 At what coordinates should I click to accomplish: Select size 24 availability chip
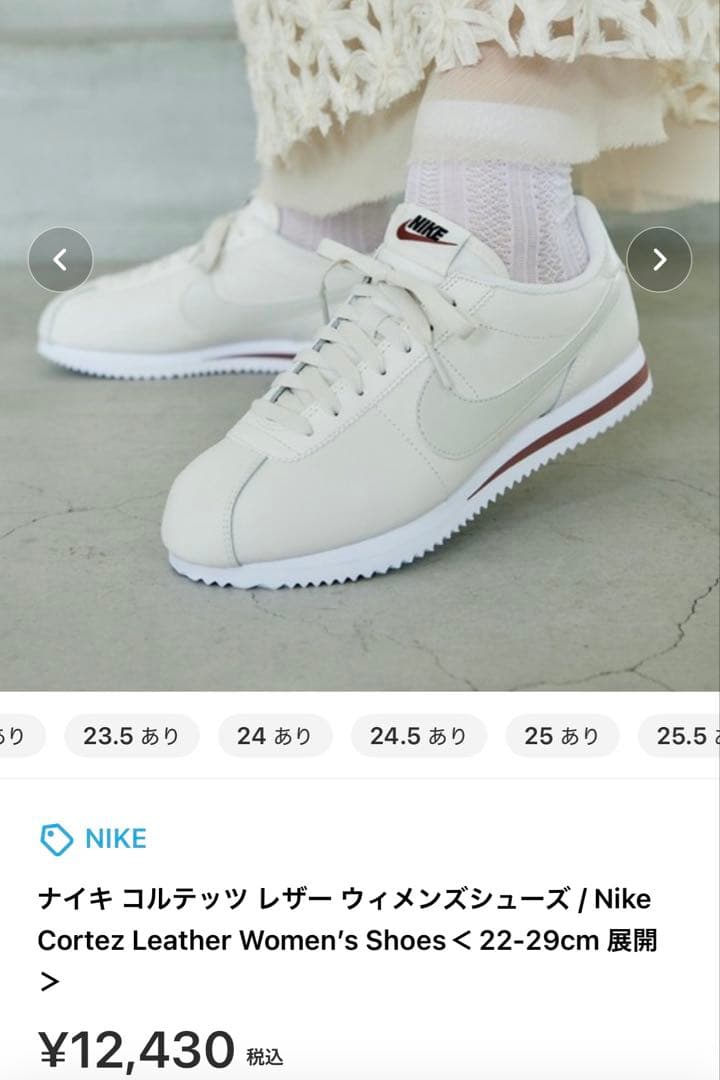274,735
